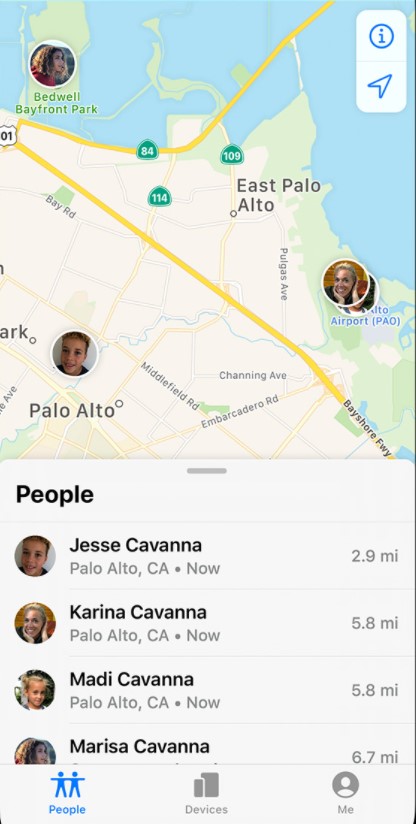
Task: Open Karina Cavanna's location details
Action: pyautogui.click(x=208, y=623)
